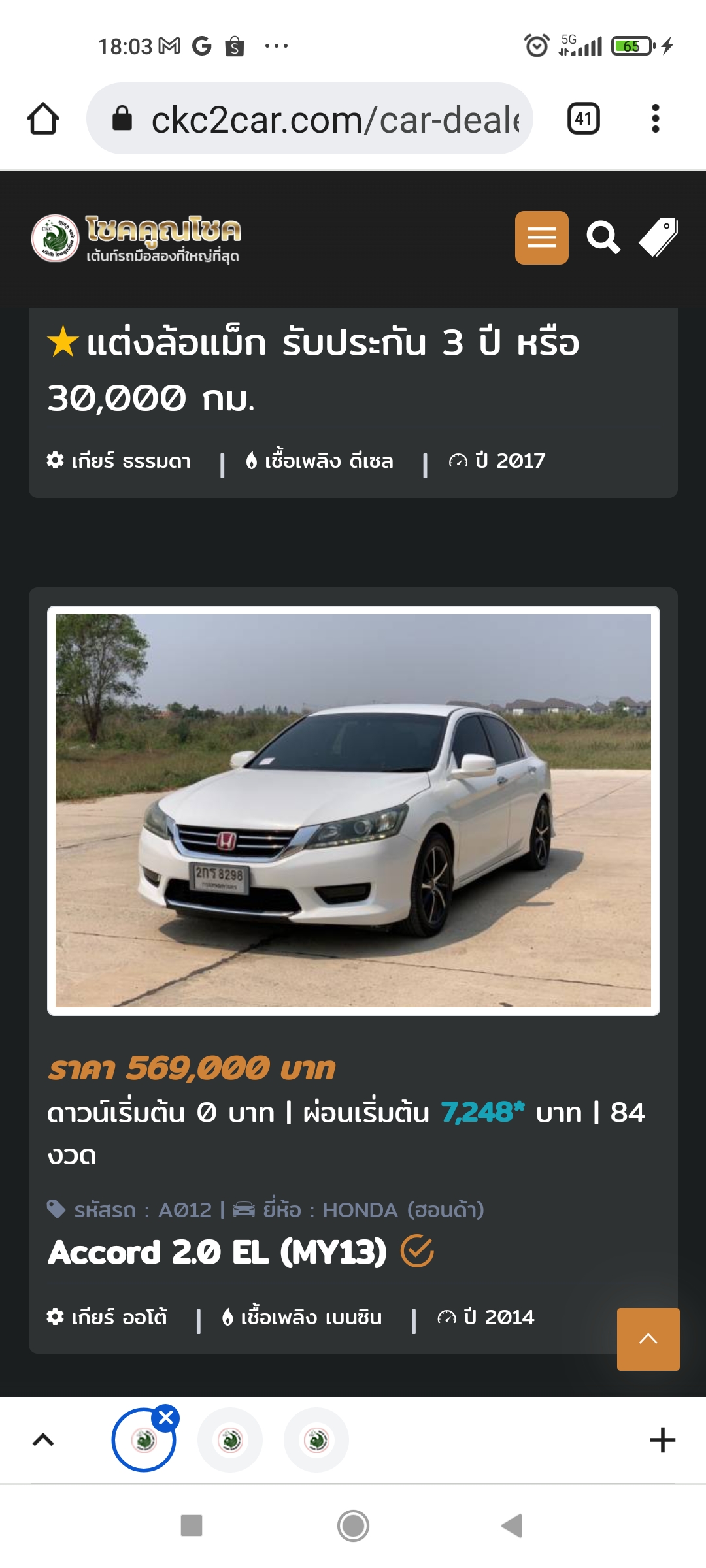Image resolution: width=706 pixels, height=1568 pixels.
Task: Open the browser overflow menu
Action: [x=655, y=119]
